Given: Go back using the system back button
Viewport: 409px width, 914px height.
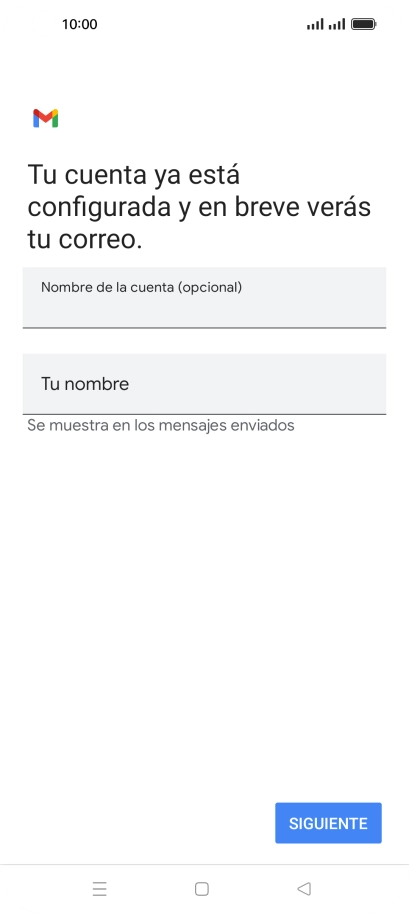Looking at the screenshot, I should [304, 888].
